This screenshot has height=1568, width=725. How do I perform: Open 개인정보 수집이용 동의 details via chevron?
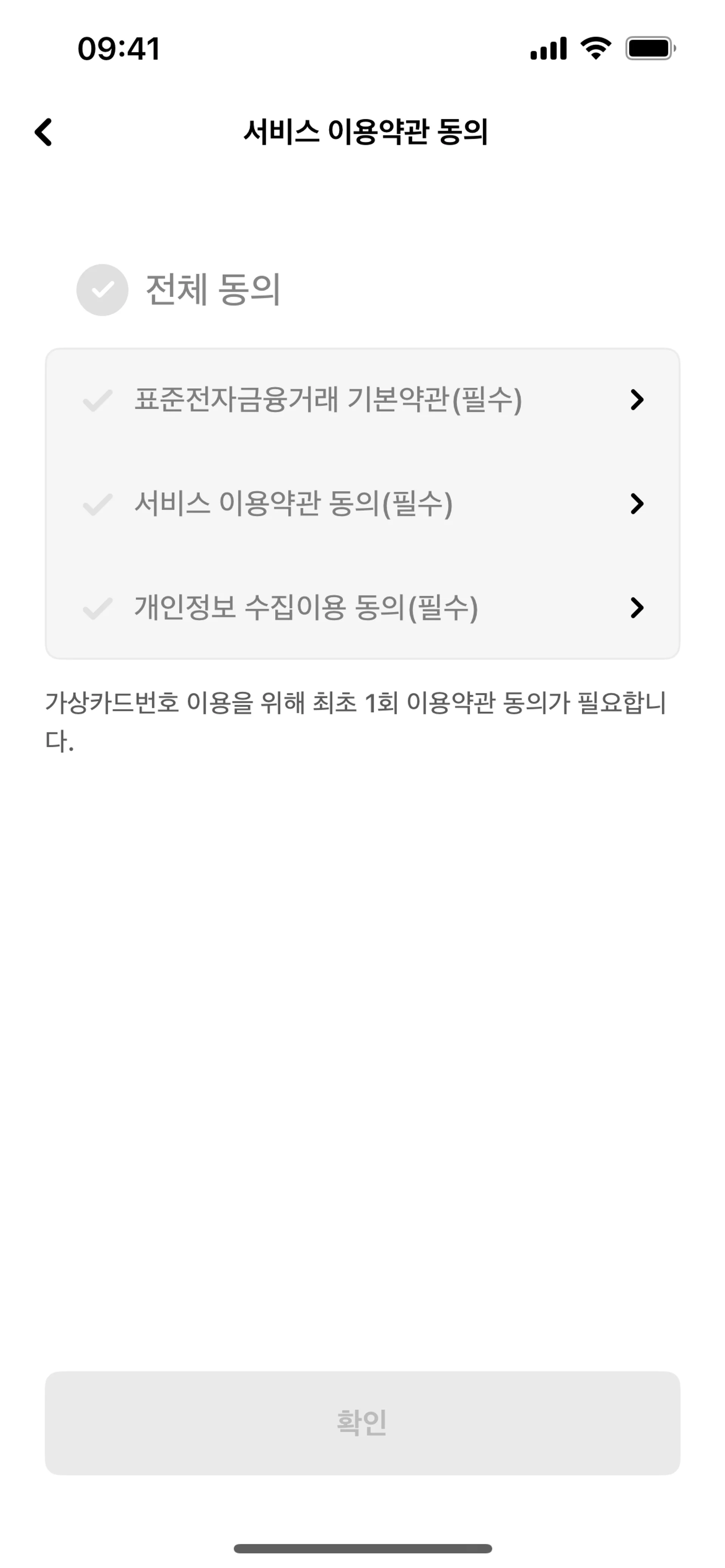pyautogui.click(x=637, y=608)
